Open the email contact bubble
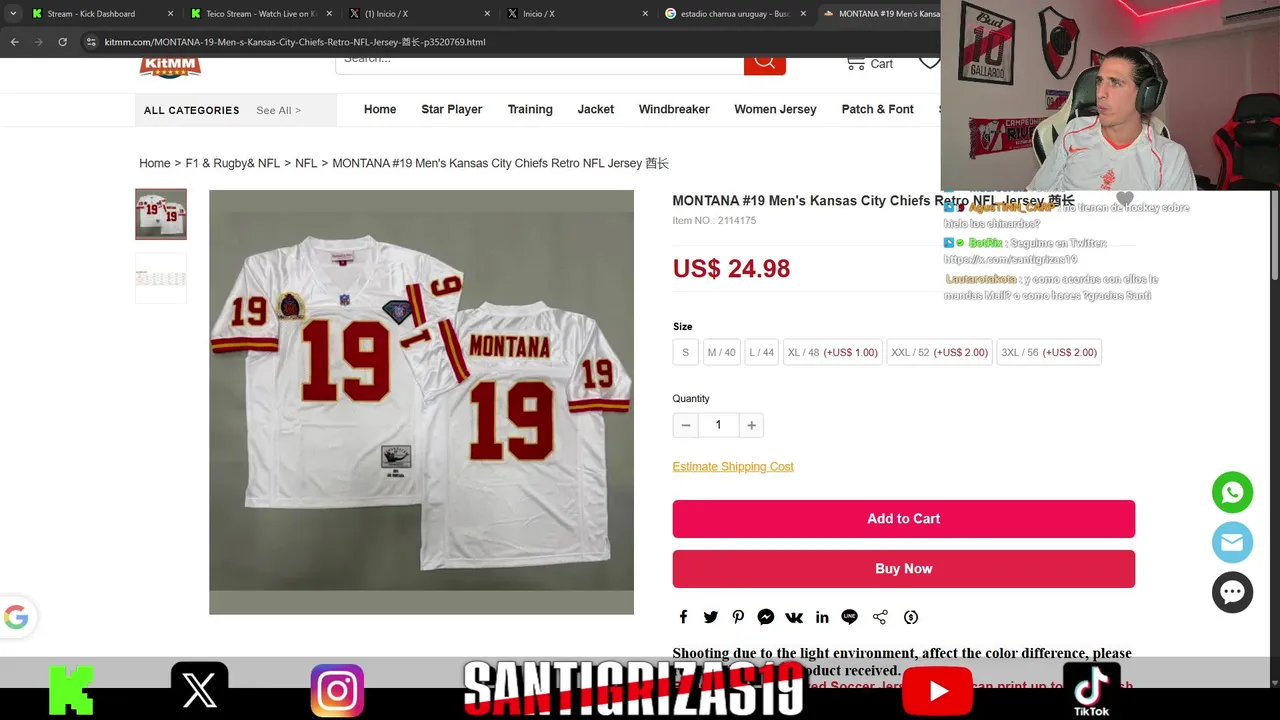Screen dimensions: 1280x720 tap(1232, 542)
